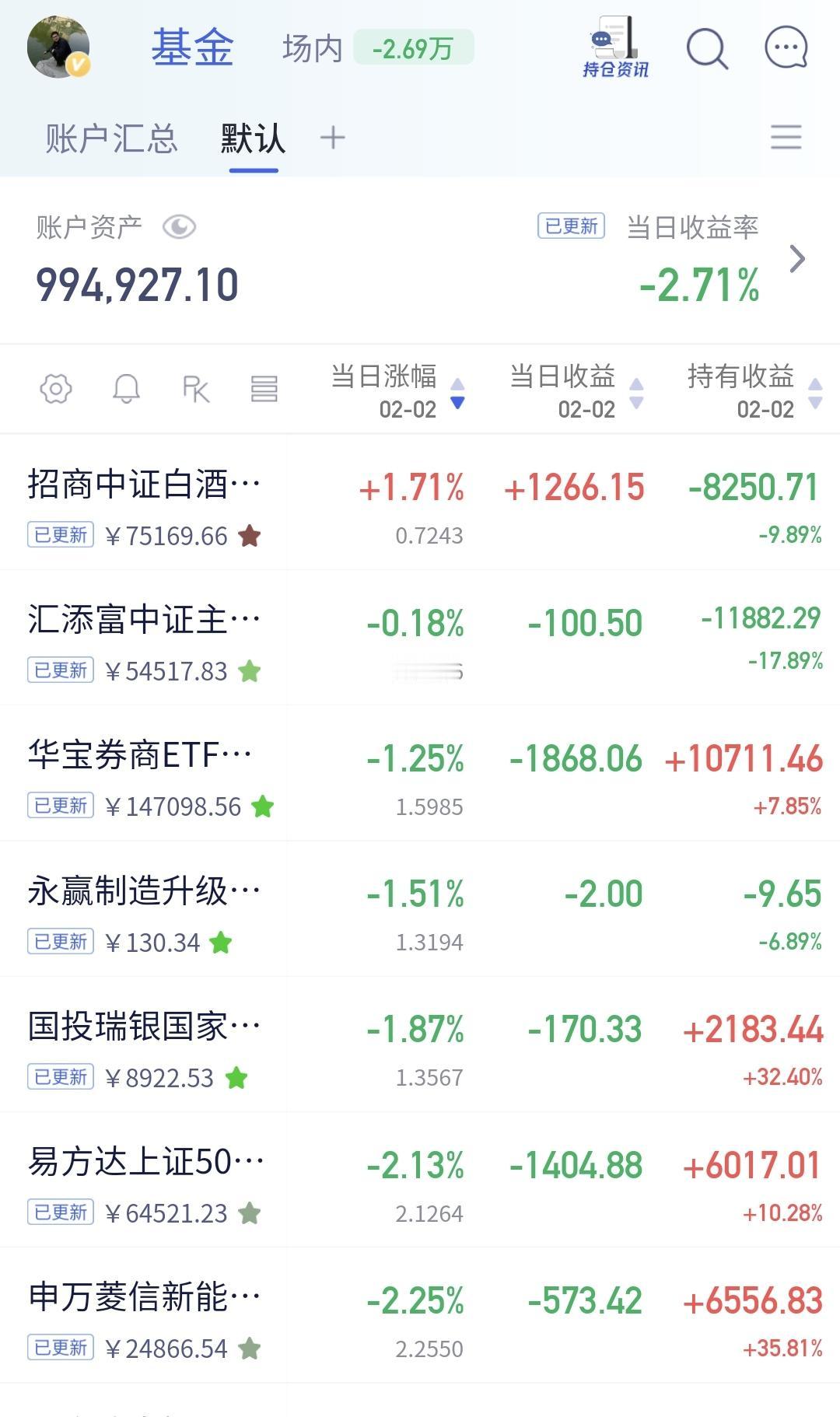
Task: Click the 当日收益 column sort arrows
Action: [636, 391]
